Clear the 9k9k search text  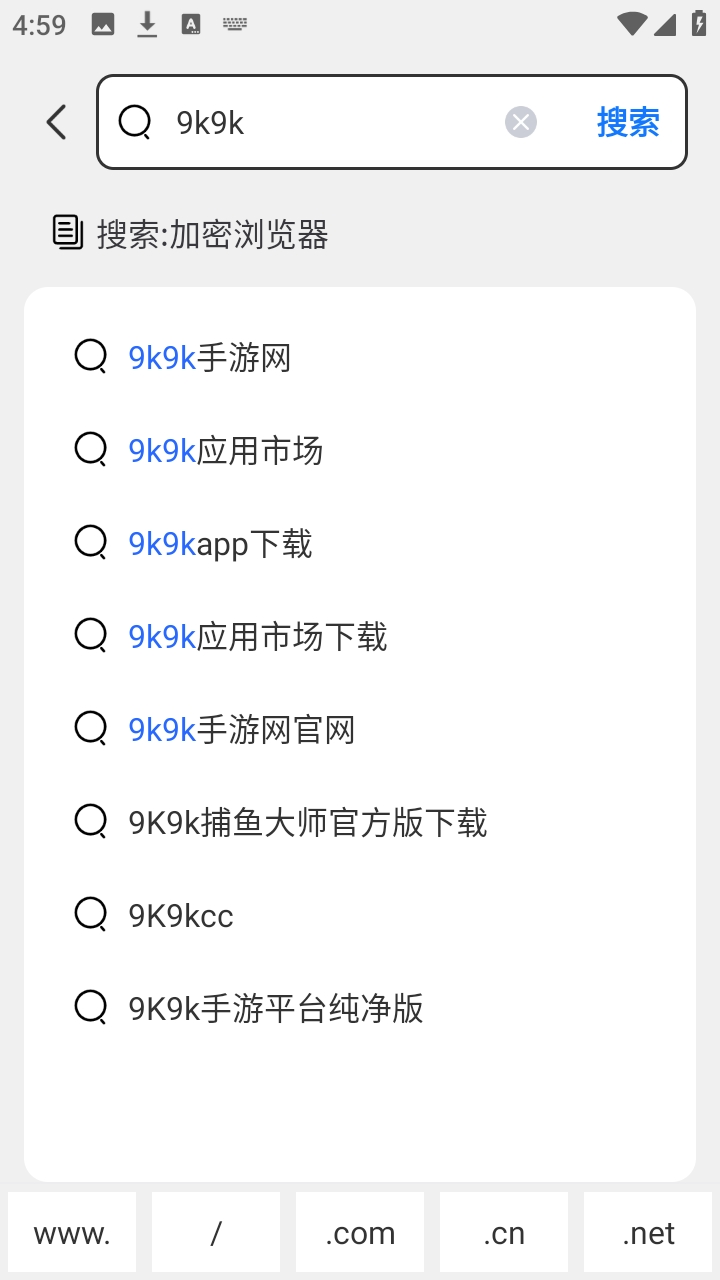click(x=520, y=123)
